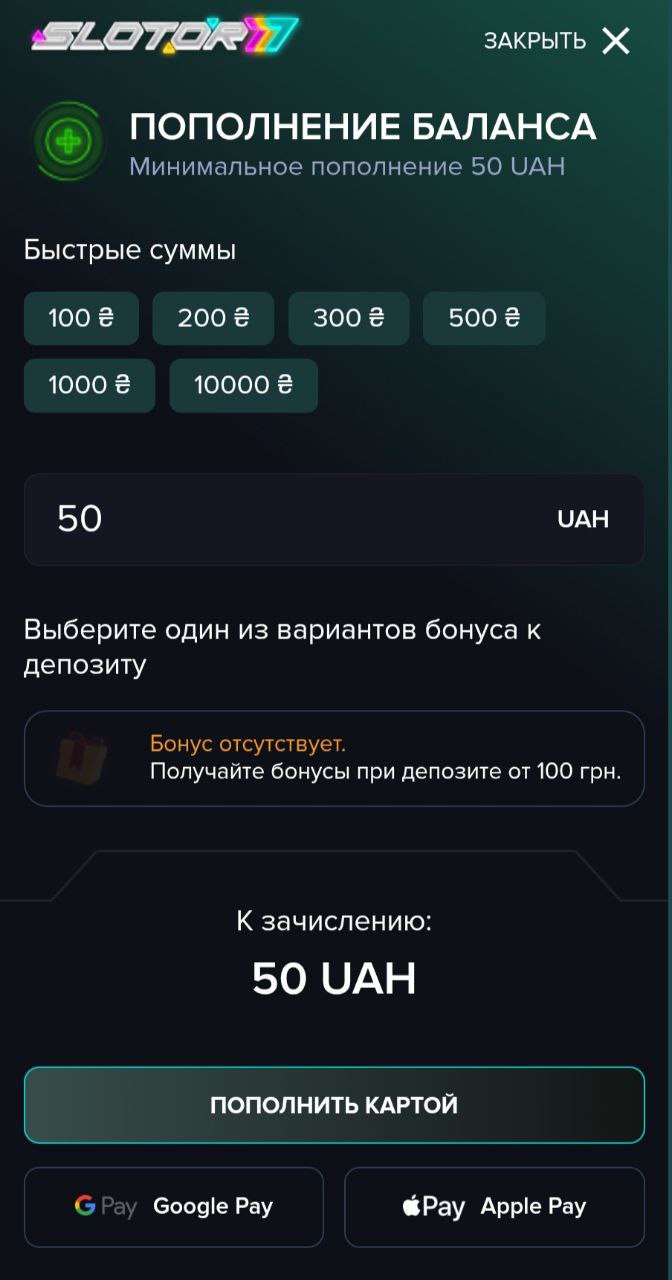Tap 'Пополнить картой' to pay by card

tap(334, 1105)
